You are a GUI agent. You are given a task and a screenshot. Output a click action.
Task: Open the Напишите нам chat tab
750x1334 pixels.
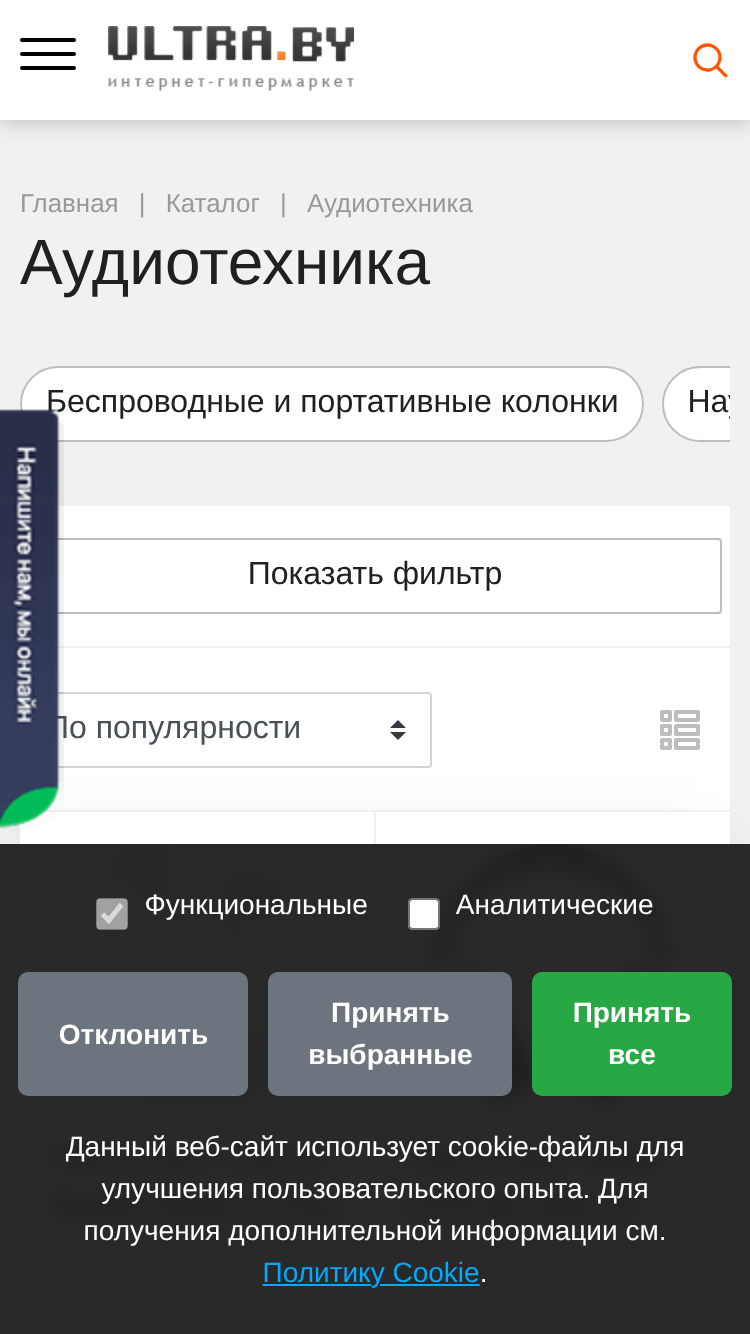point(28,615)
